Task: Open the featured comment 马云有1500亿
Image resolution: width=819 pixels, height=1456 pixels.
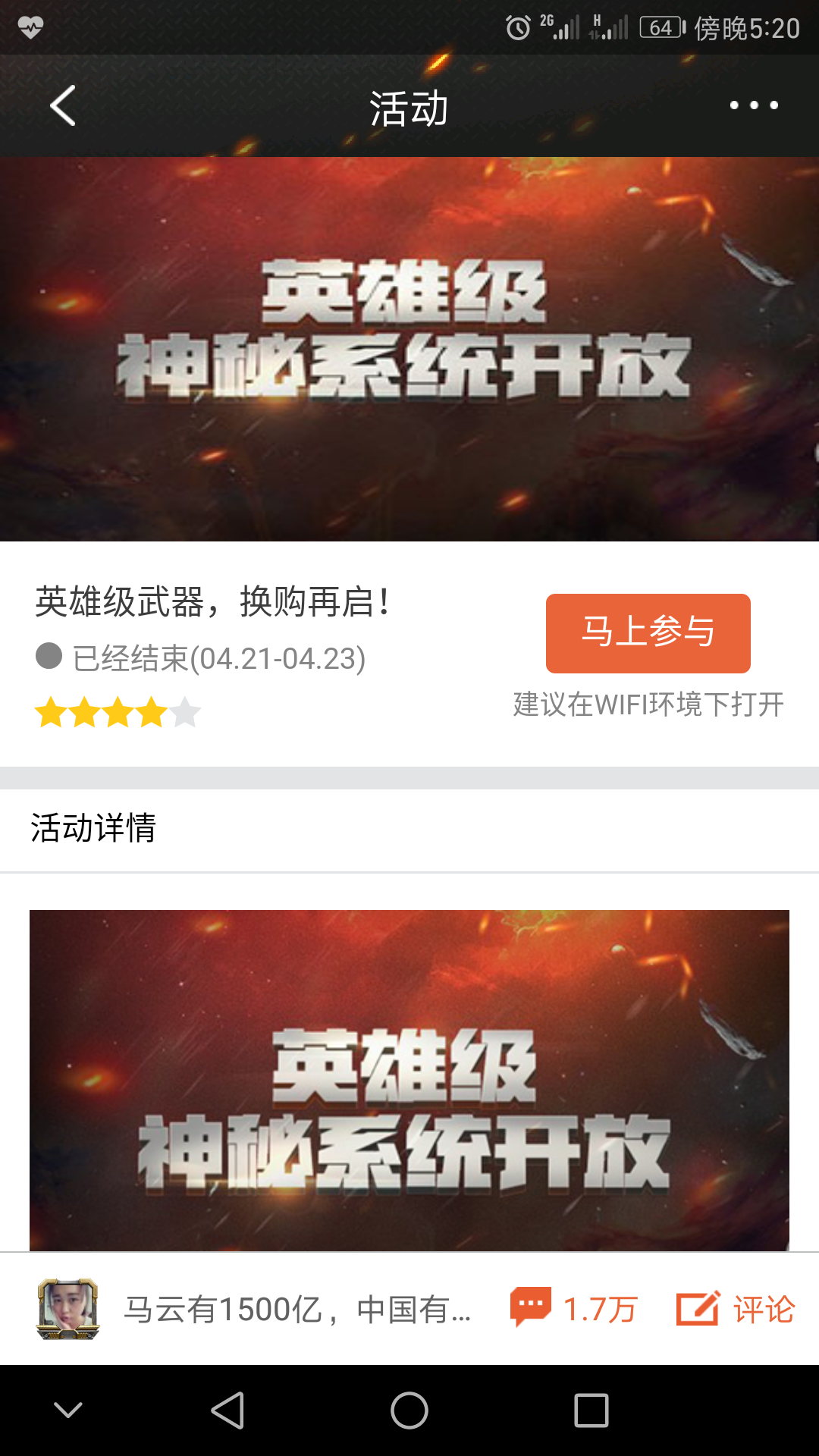Action: tap(297, 1310)
